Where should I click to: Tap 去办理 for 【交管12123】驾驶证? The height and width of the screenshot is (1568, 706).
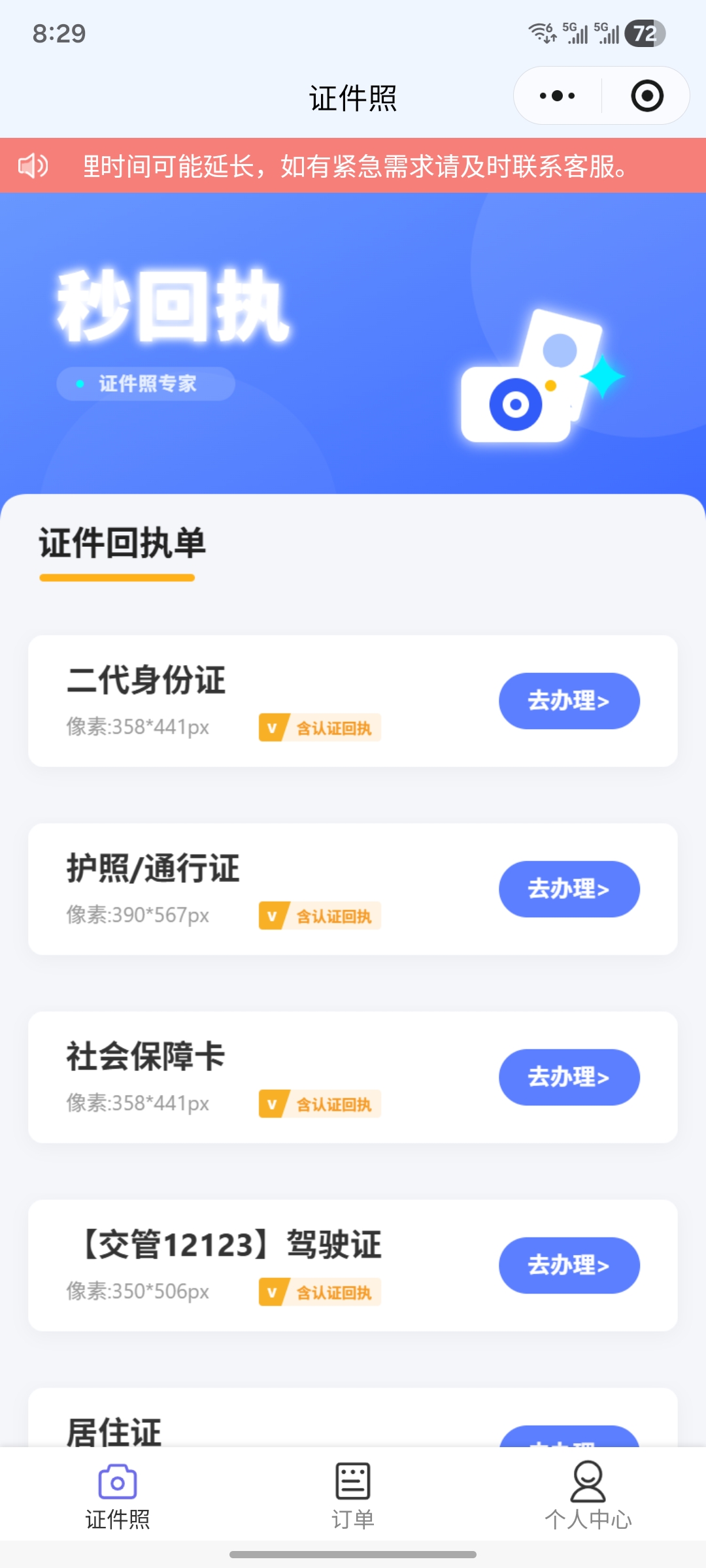tap(569, 1266)
